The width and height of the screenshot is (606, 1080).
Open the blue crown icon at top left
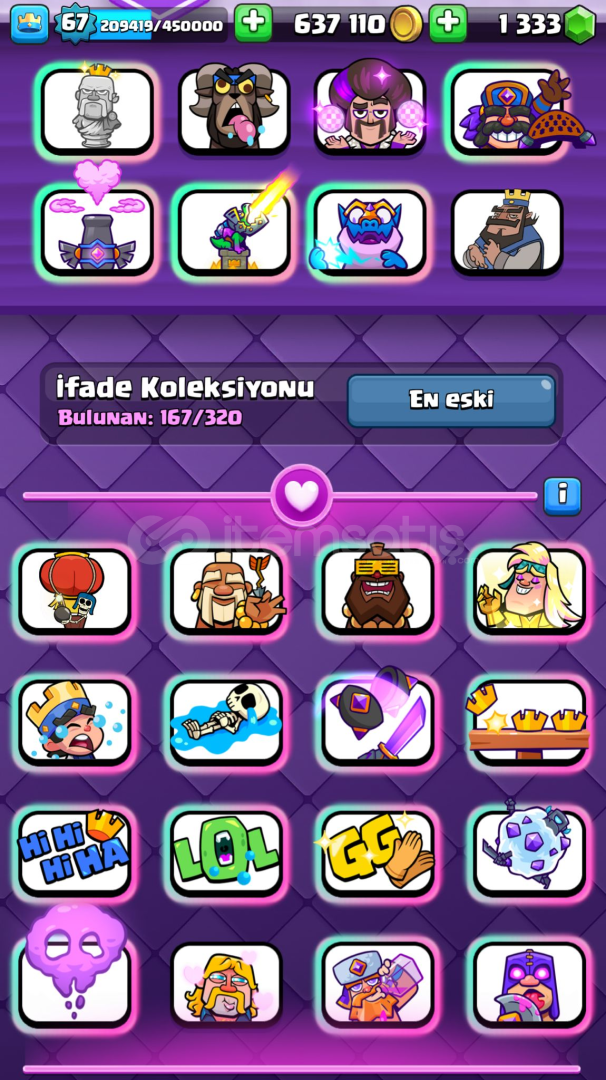(30, 23)
